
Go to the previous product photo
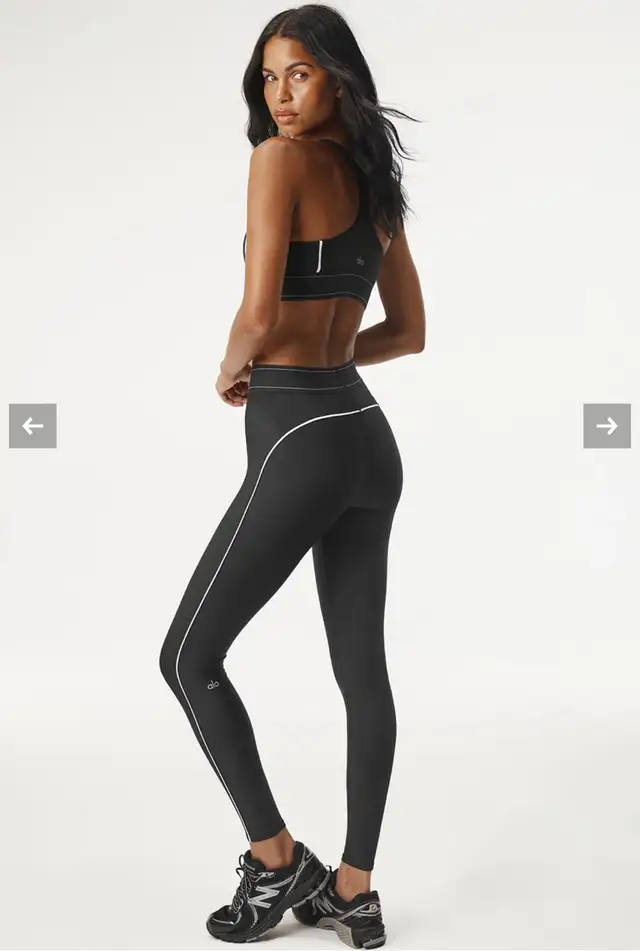[33, 426]
